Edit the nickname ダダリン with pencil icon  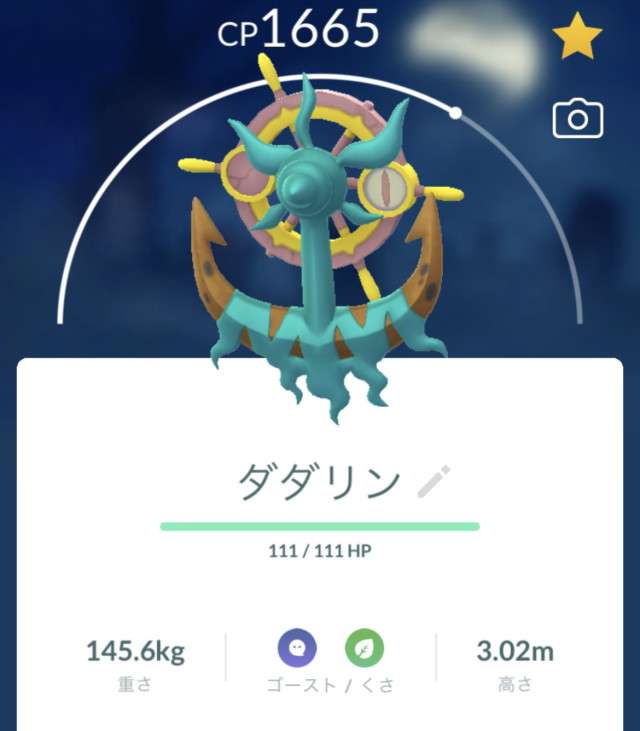[433, 483]
